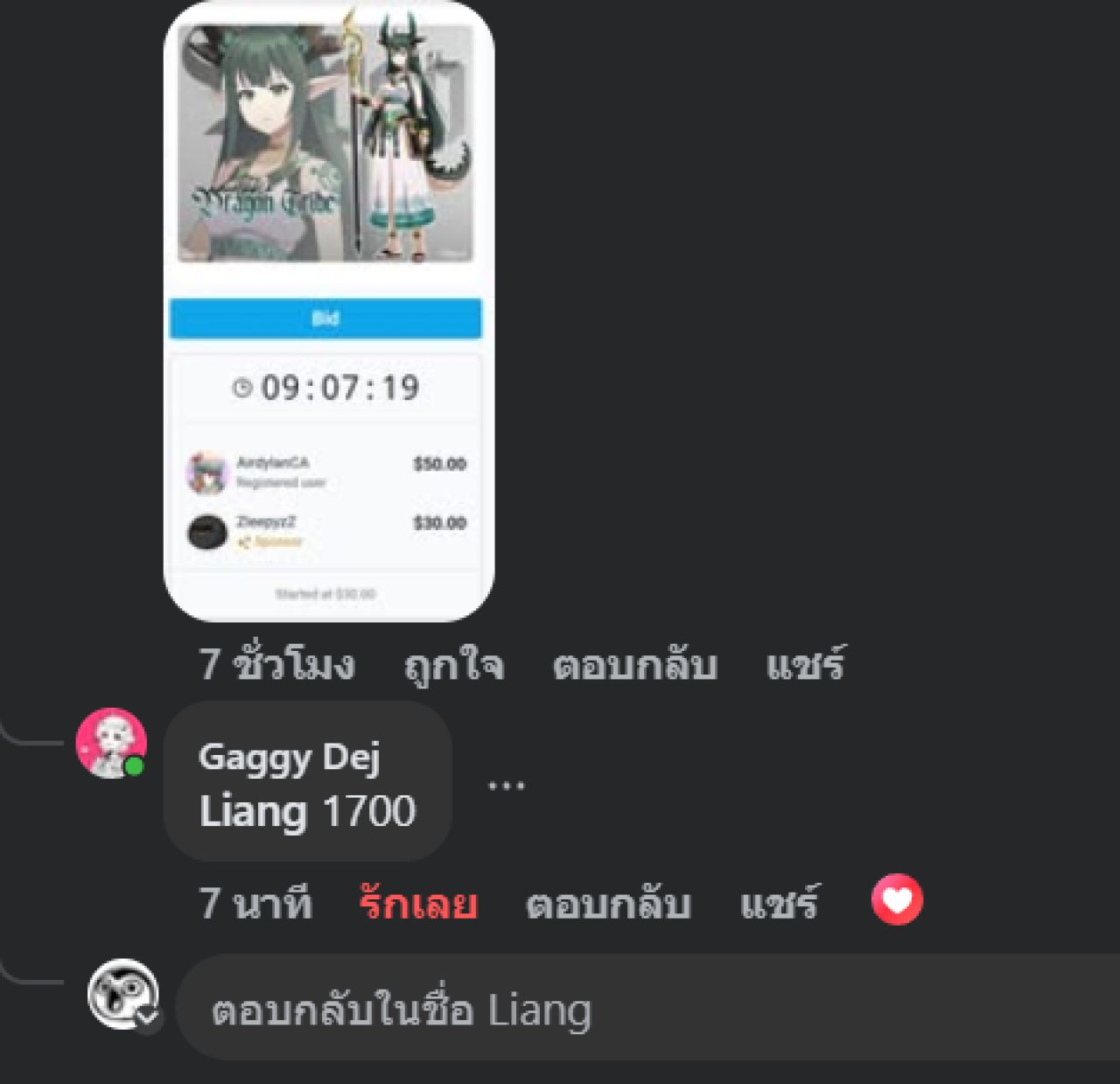Focus the ตอบกลับในชื่อ Liang reply field

click(x=612, y=1009)
